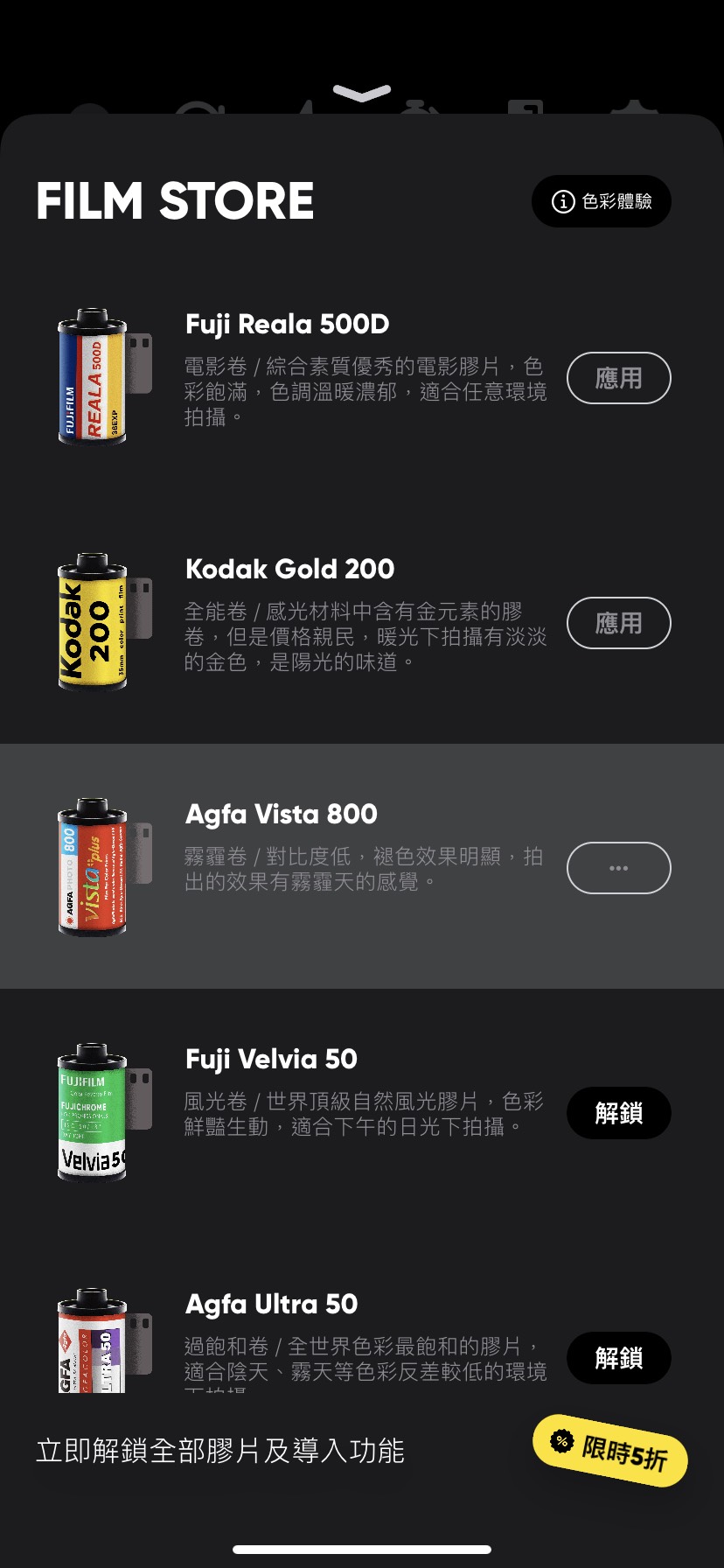Unlock the Agfa Ultra 50 film
The height and width of the screenshot is (1568, 724).
pyautogui.click(x=618, y=1358)
